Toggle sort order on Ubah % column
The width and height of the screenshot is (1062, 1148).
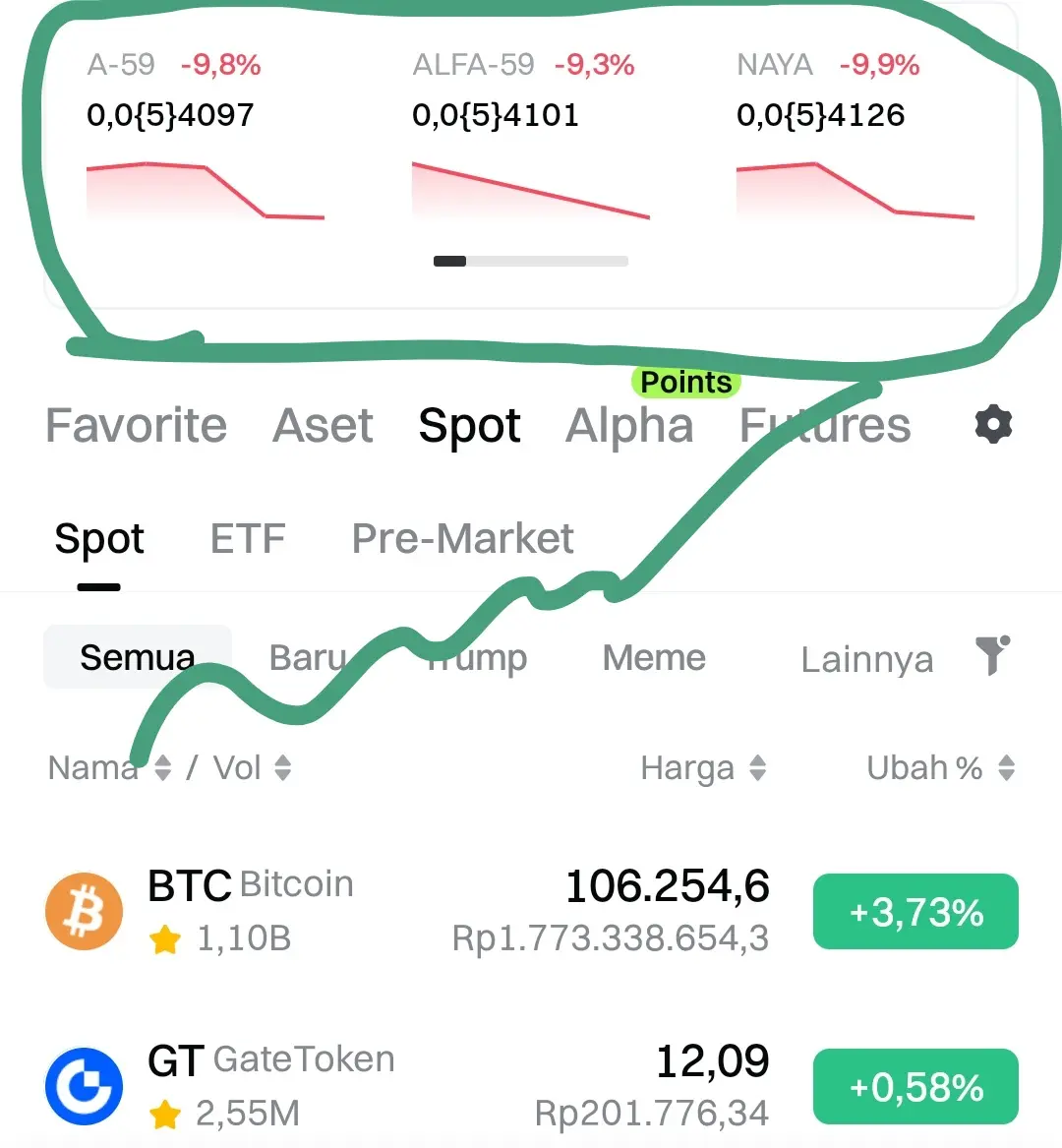pyautogui.click(x=1004, y=767)
